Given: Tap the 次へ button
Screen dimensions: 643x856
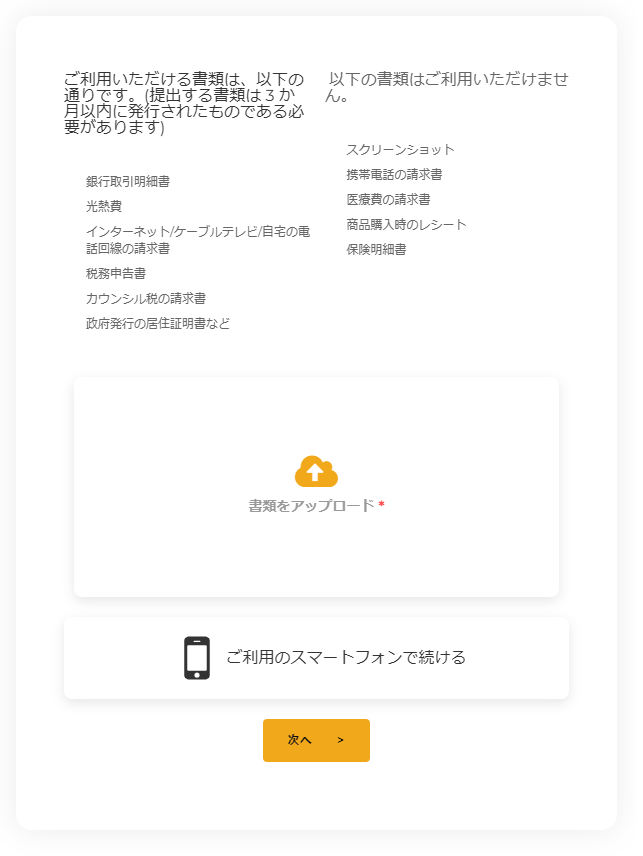Looking at the screenshot, I should coord(316,740).
